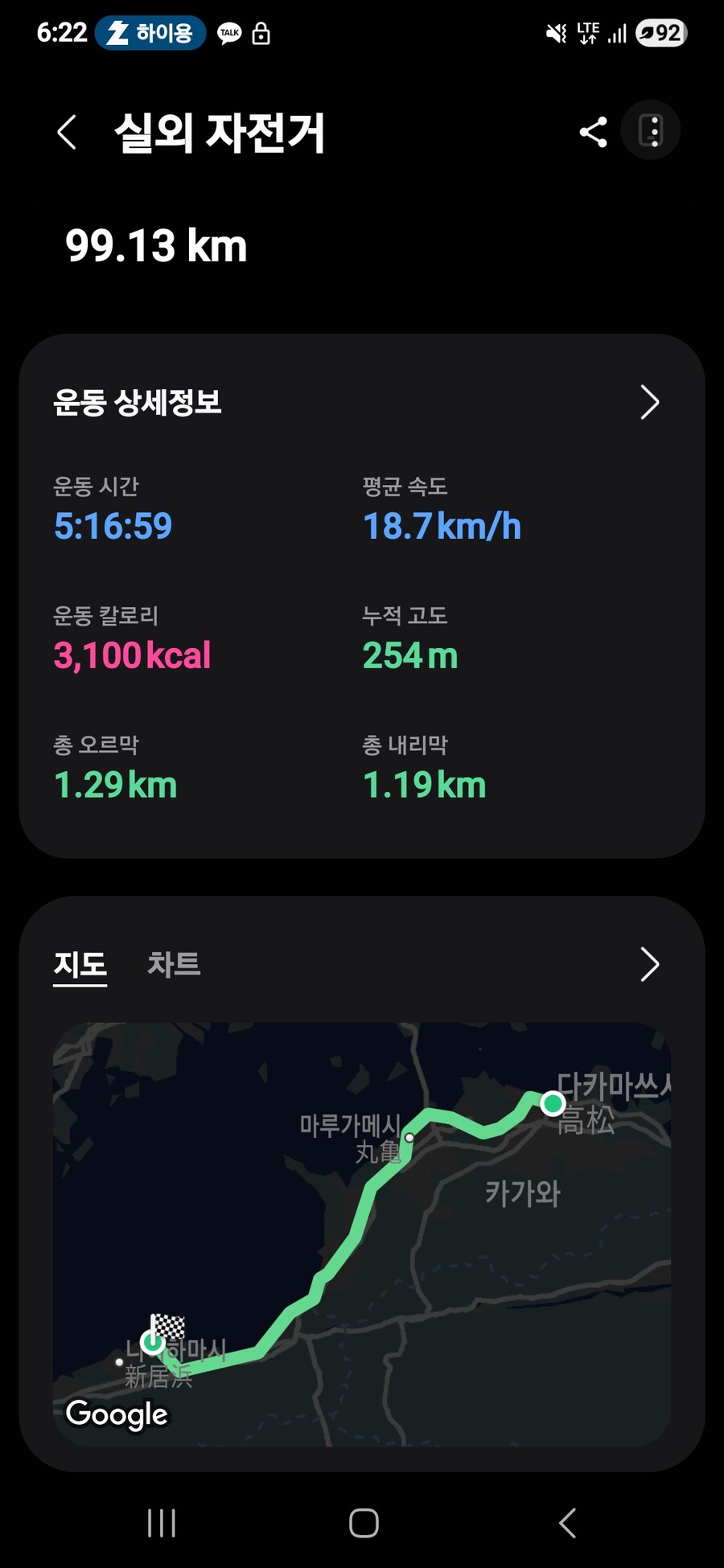Tap the system home button
724x1568 pixels.
pos(364,1523)
